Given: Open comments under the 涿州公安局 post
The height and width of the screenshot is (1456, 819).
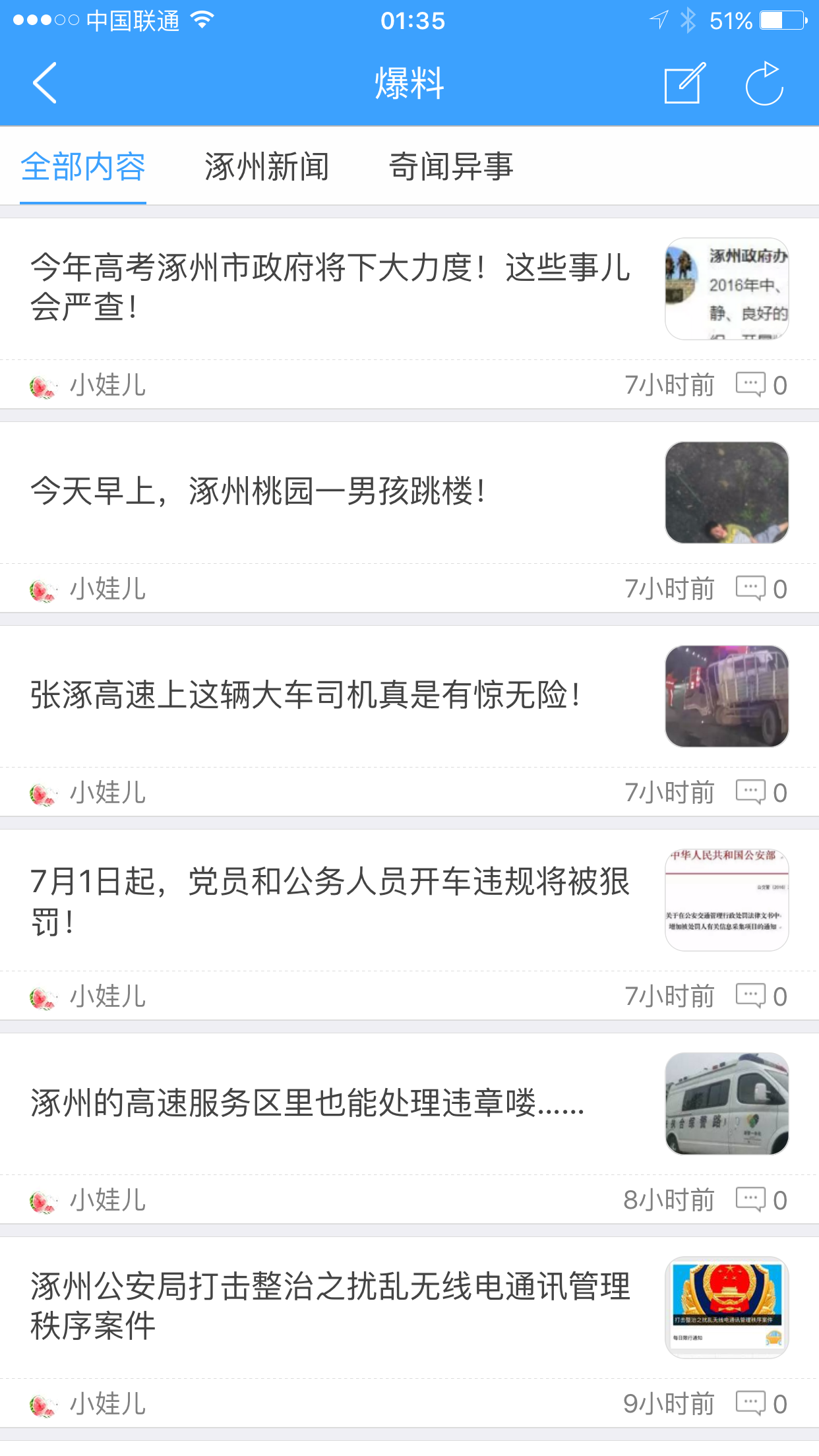Looking at the screenshot, I should [x=750, y=1404].
